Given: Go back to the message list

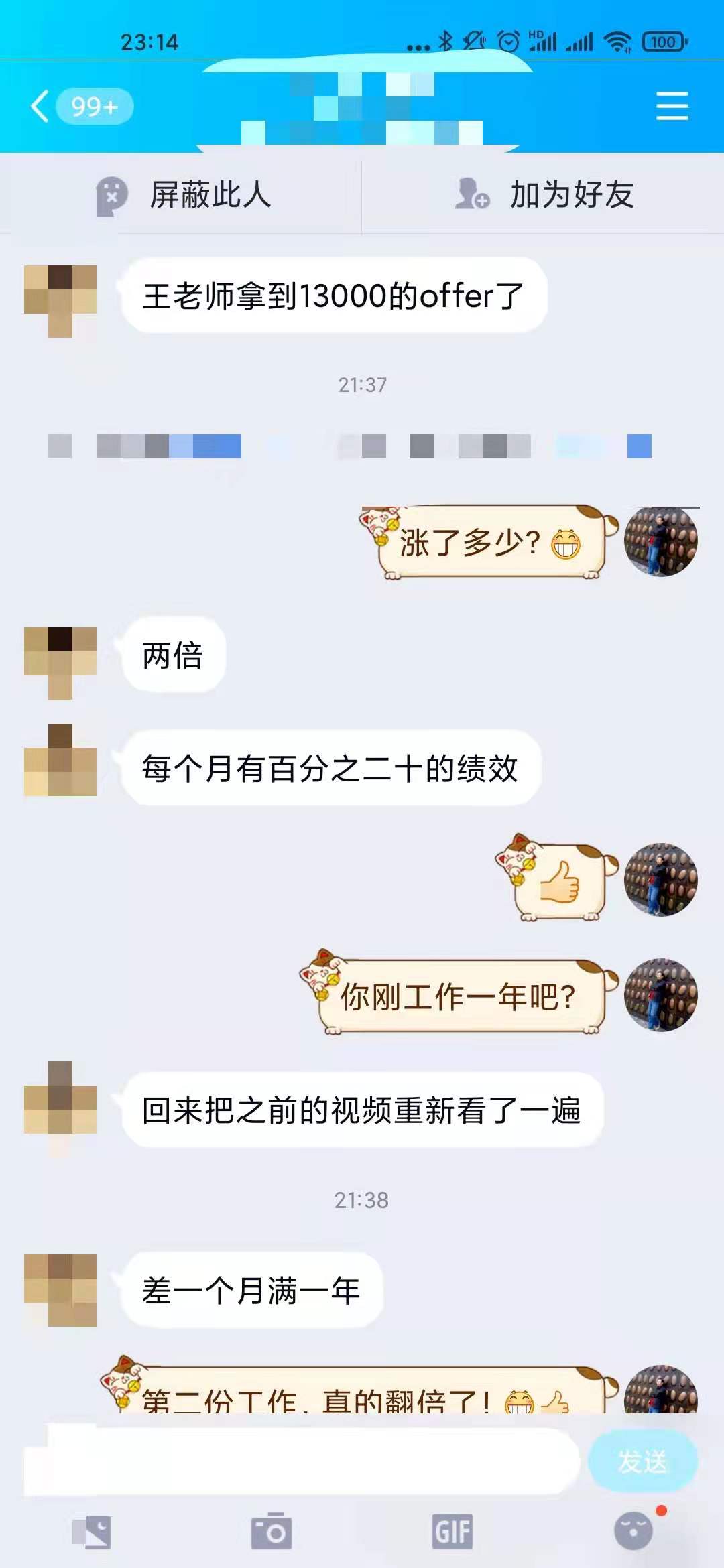Looking at the screenshot, I should click(40, 107).
